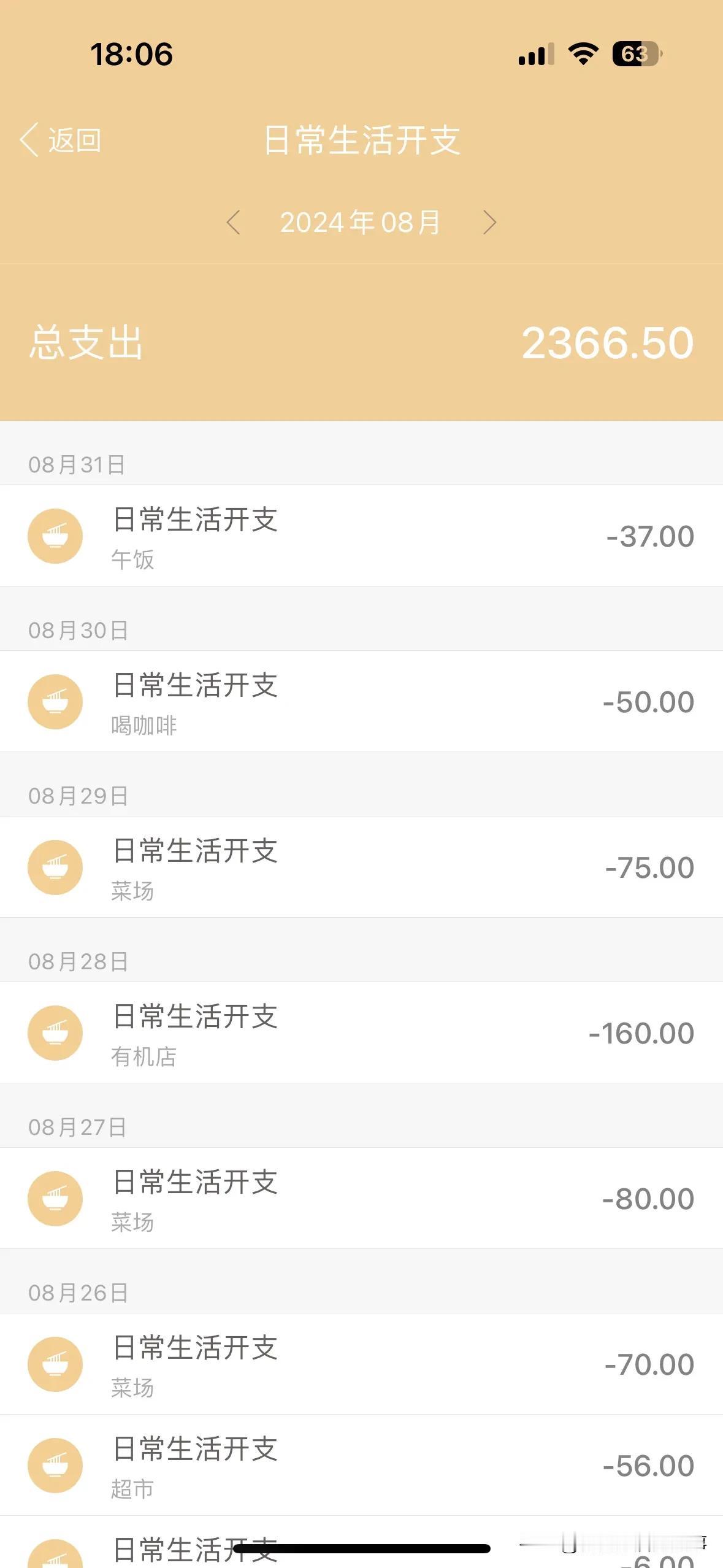Open the 超市 -56.00 expense entry
723x1568 pixels.
point(361,1466)
